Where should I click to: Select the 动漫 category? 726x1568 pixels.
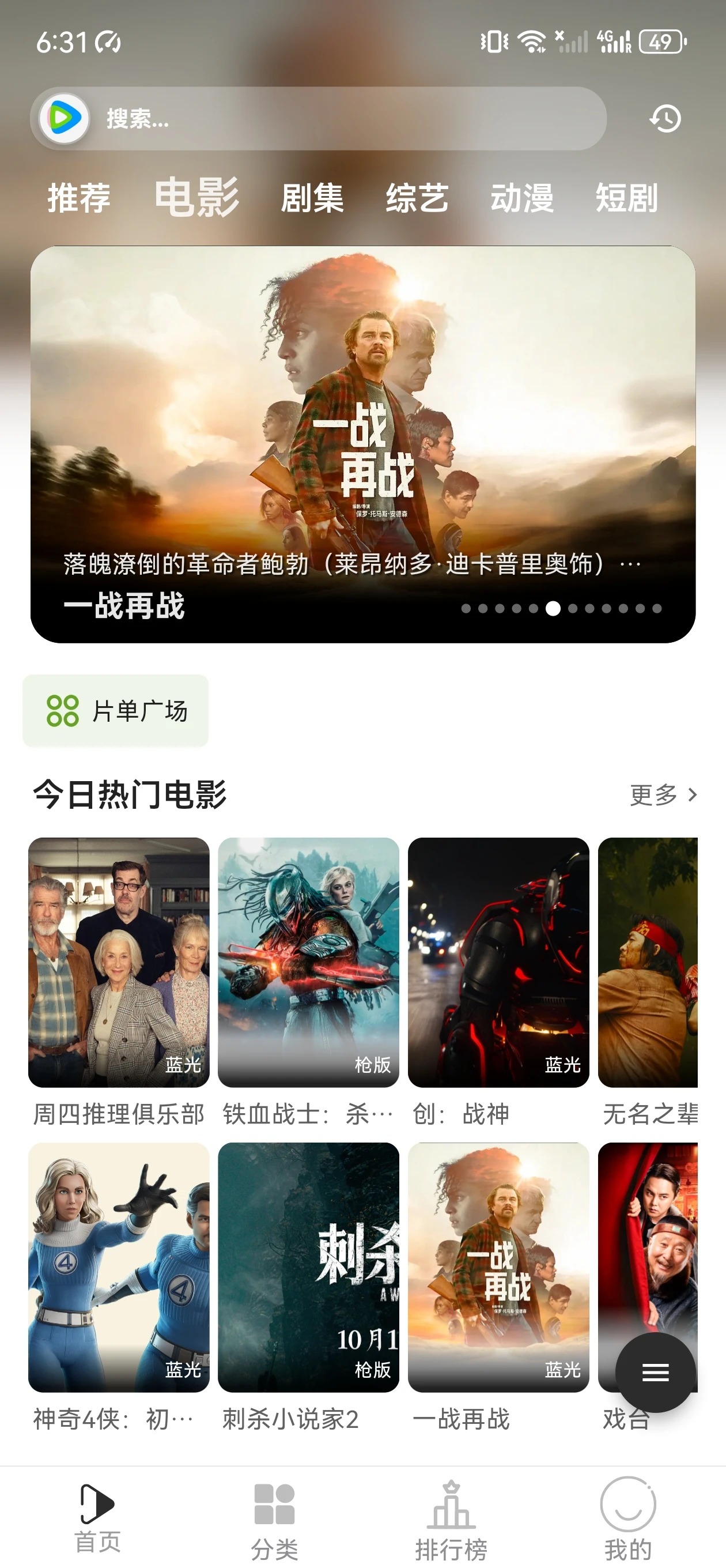tap(522, 198)
